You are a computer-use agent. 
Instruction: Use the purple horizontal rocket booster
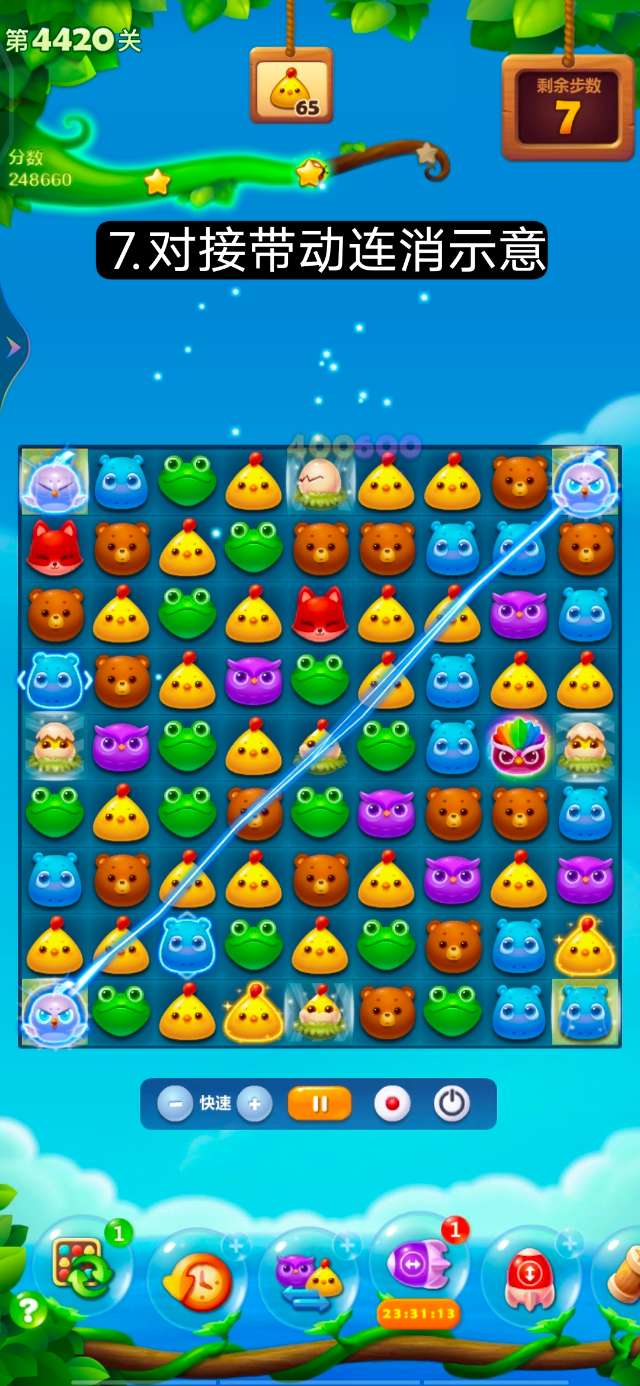(417, 1265)
